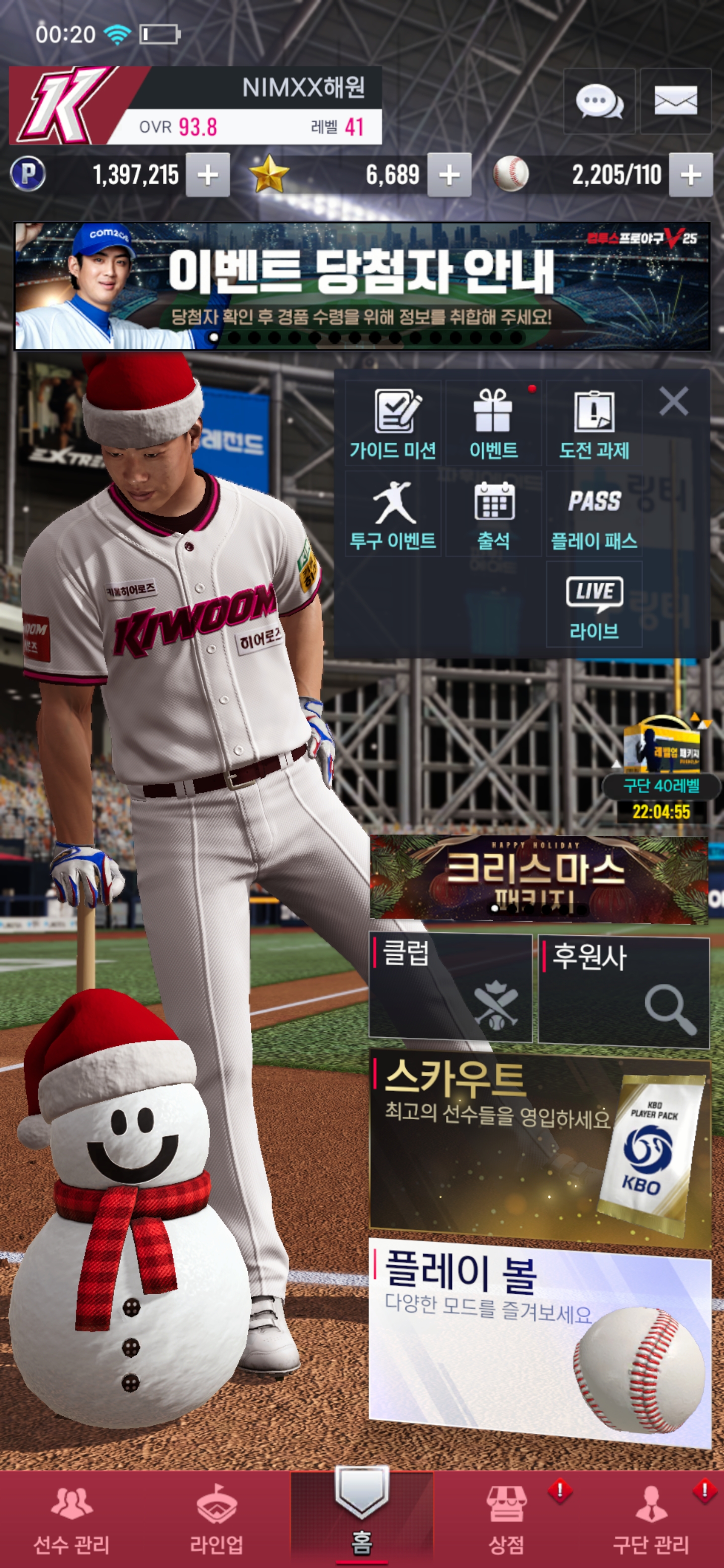Check 출석 attendance calendar
Viewport: 724px width, 1568px height.
(x=493, y=514)
